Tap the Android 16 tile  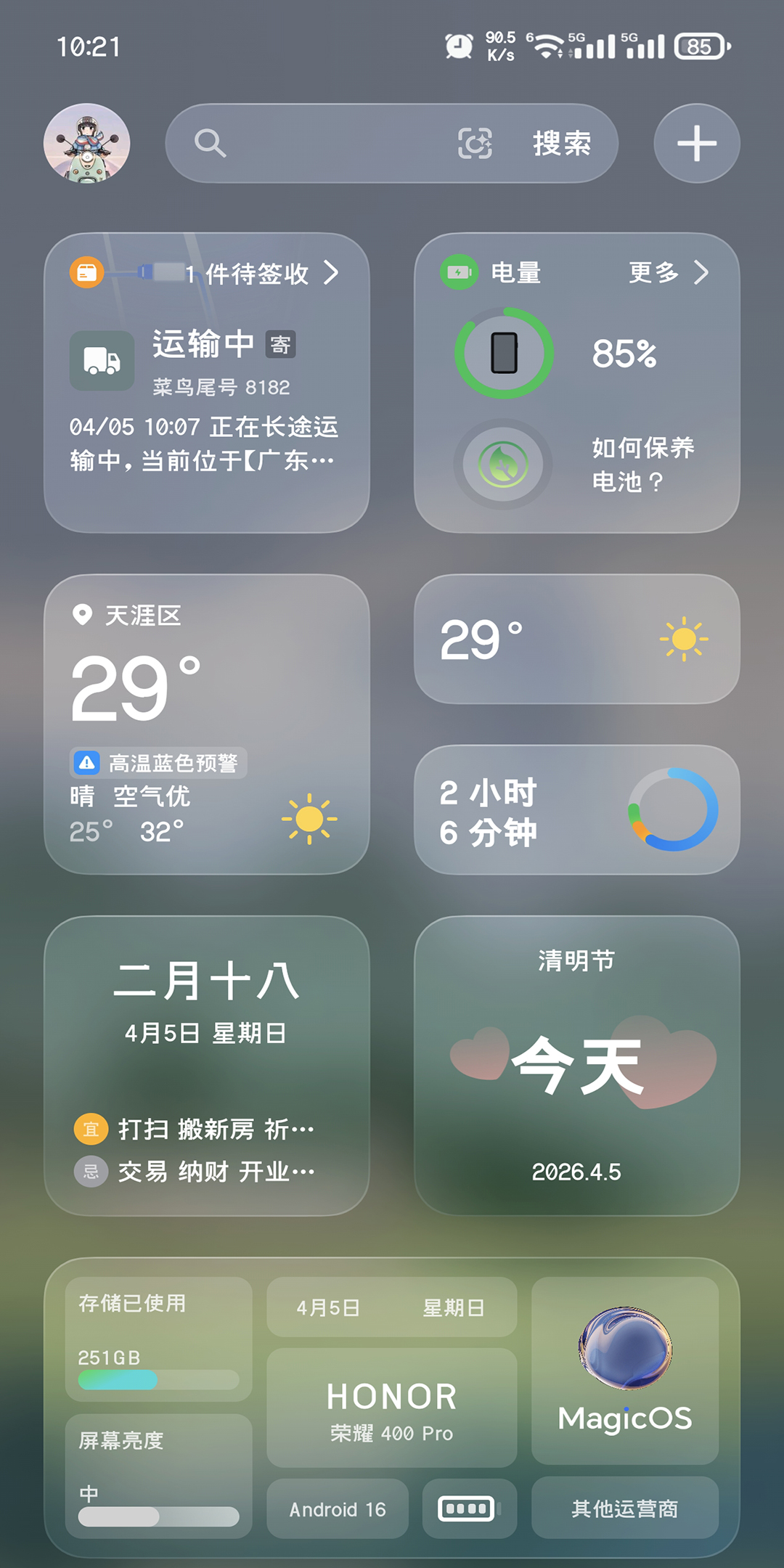[x=338, y=1509]
